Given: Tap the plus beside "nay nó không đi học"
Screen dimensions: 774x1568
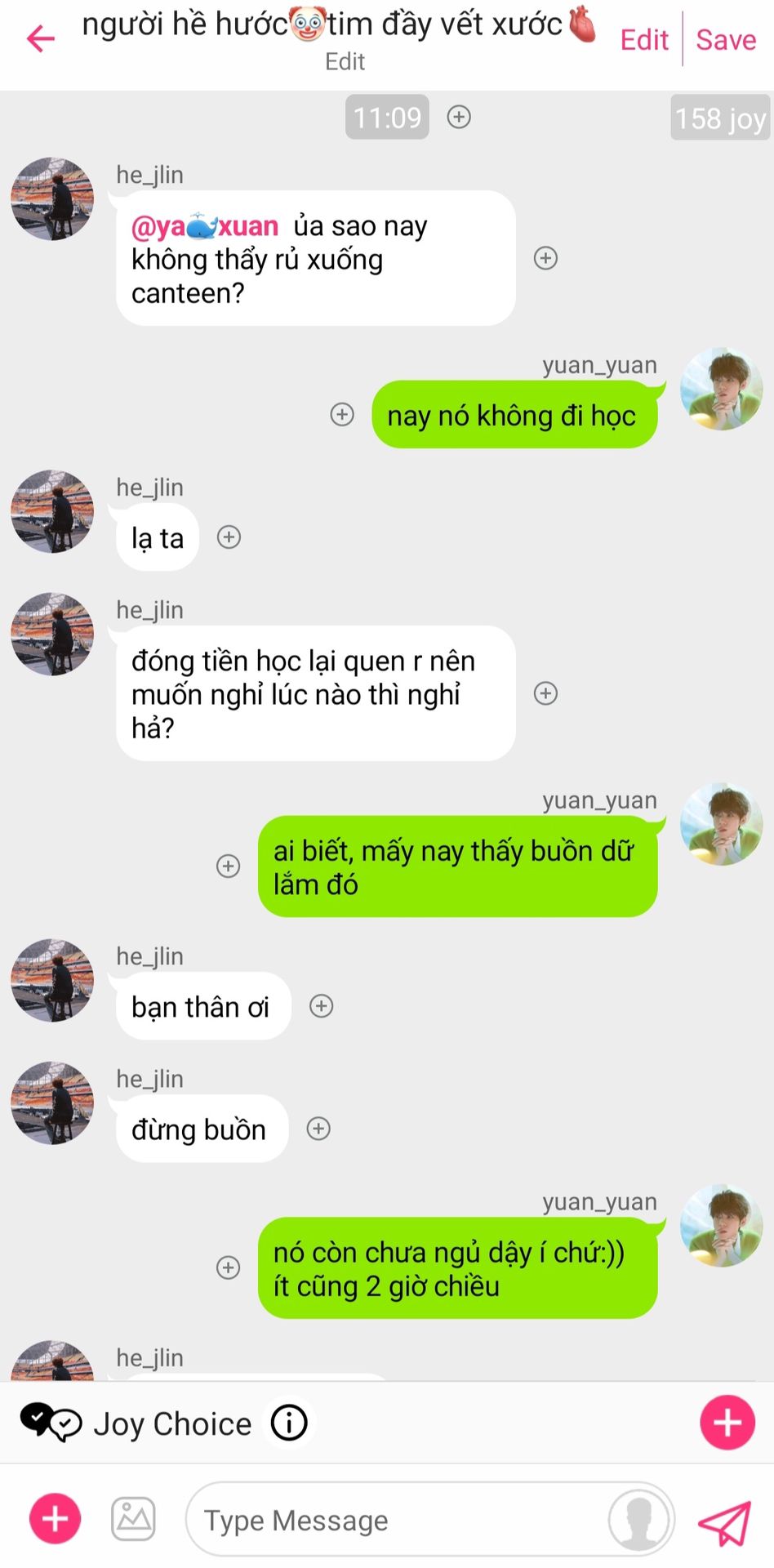Looking at the screenshot, I should [x=342, y=415].
